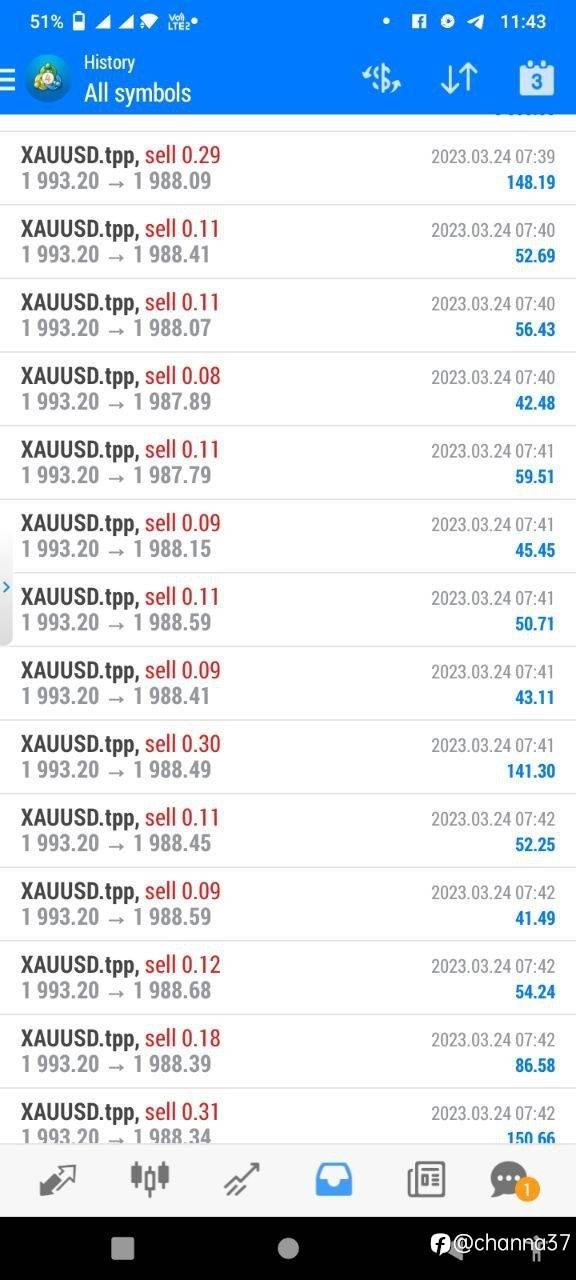Image resolution: width=576 pixels, height=1280 pixels.
Task: Open the News tab
Action: coord(426,1180)
